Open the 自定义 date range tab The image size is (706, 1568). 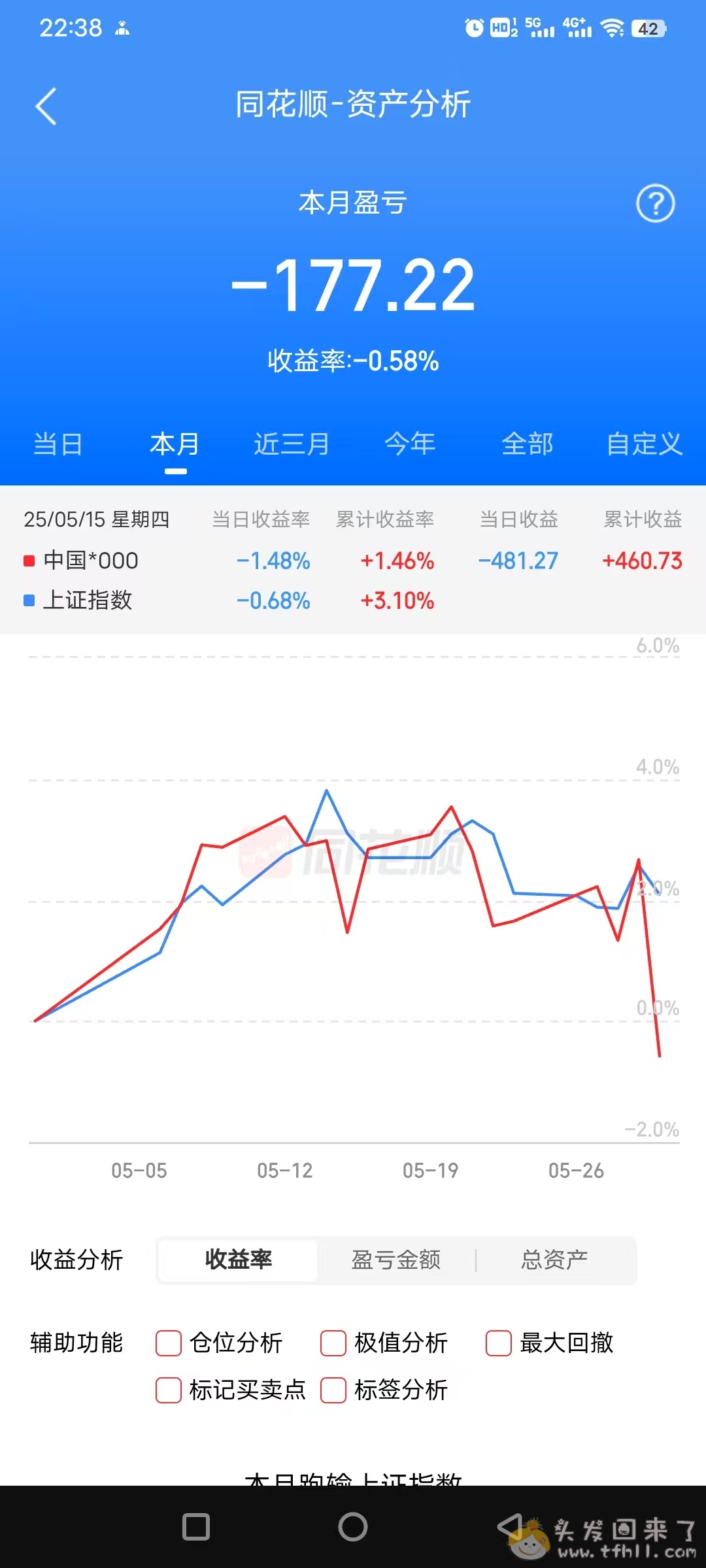pyautogui.click(x=644, y=444)
